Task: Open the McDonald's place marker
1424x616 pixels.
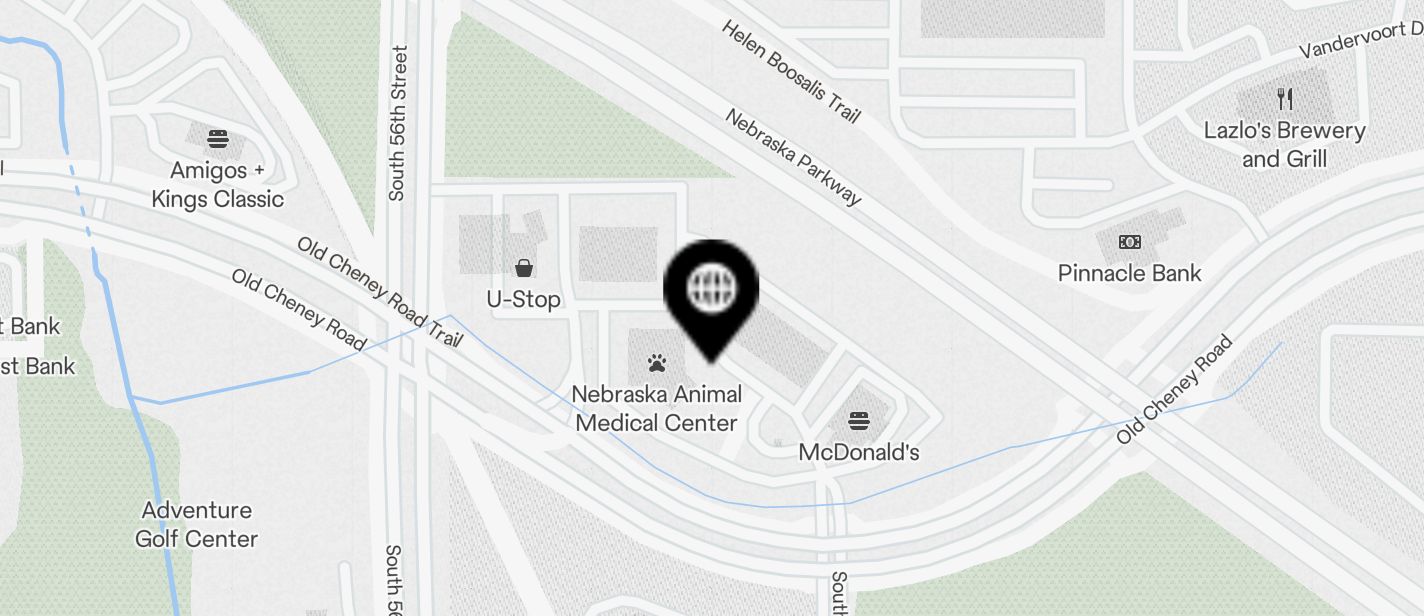Action: [858, 421]
